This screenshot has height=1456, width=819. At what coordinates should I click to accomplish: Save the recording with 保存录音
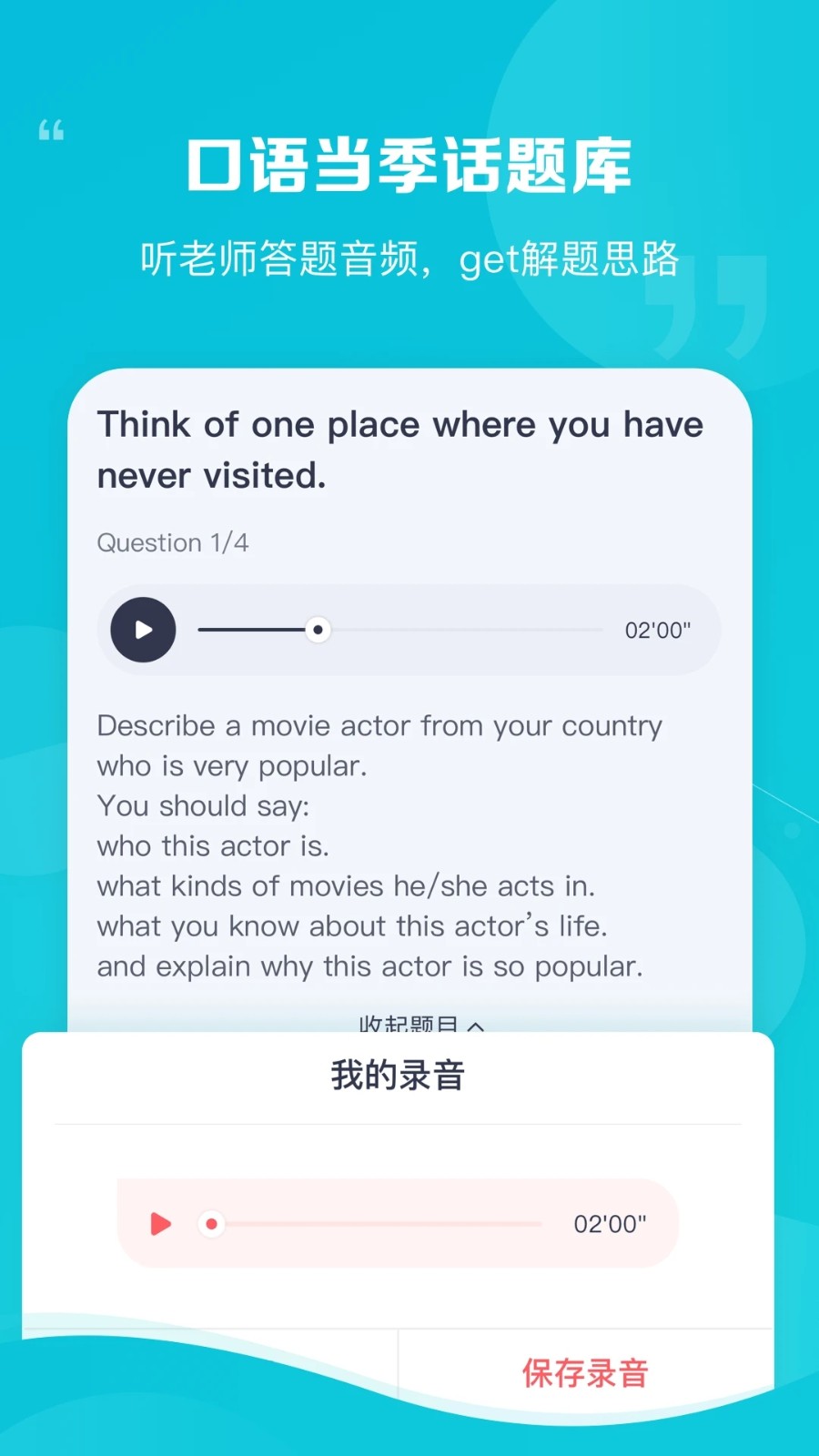point(585,1373)
